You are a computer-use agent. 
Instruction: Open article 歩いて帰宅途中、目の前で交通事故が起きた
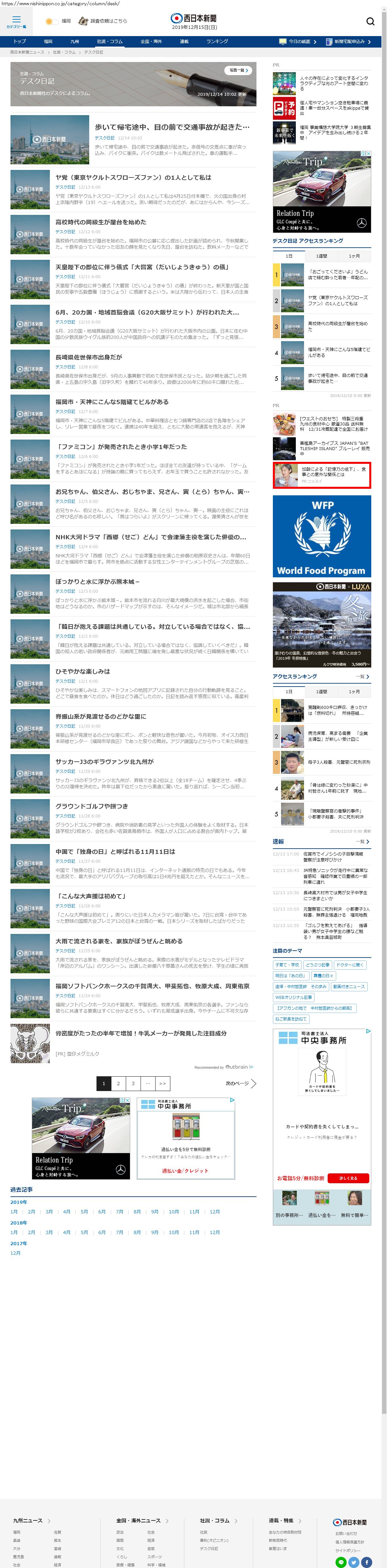172,127
